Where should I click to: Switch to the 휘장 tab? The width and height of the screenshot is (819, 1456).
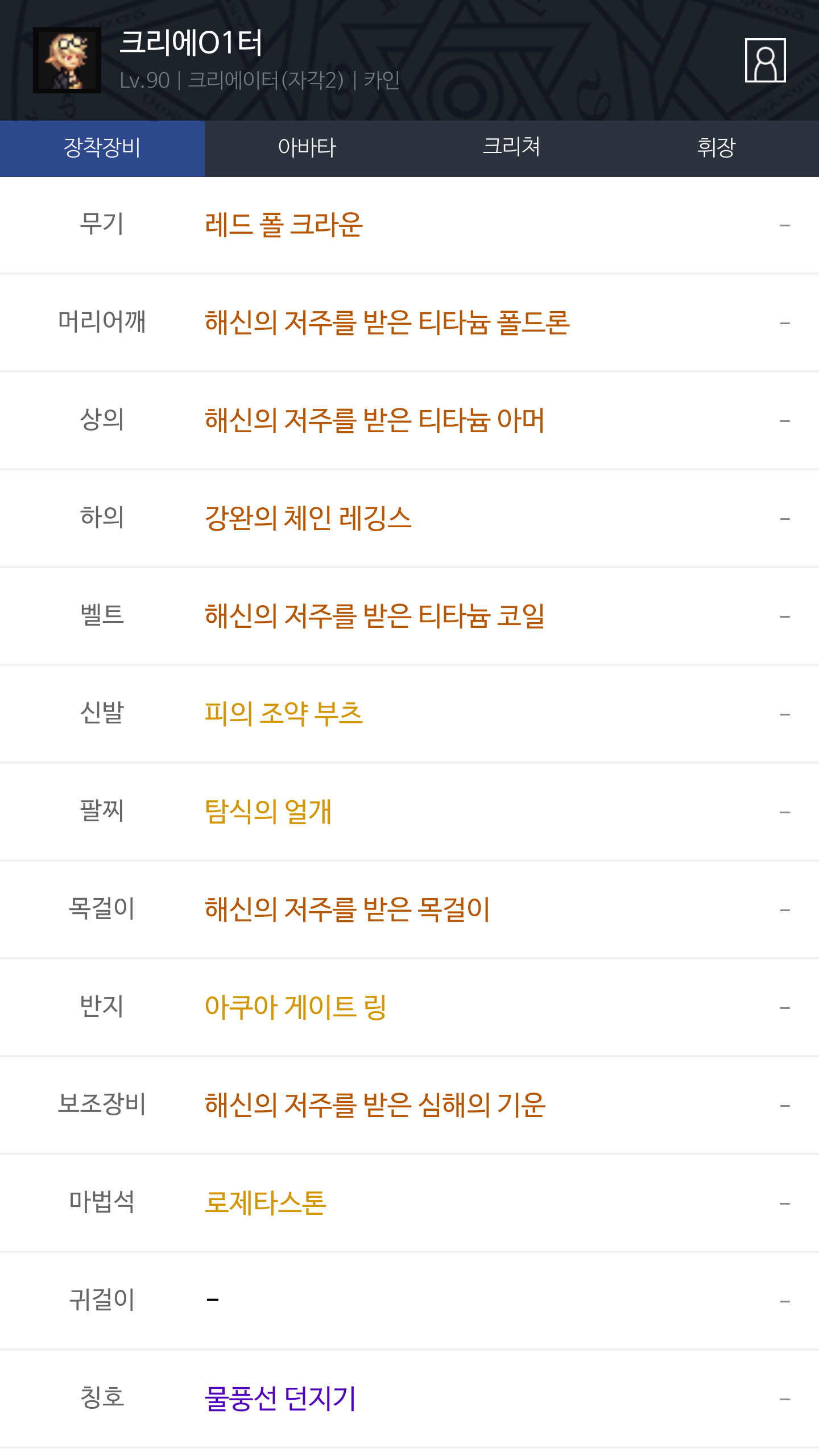(716, 148)
